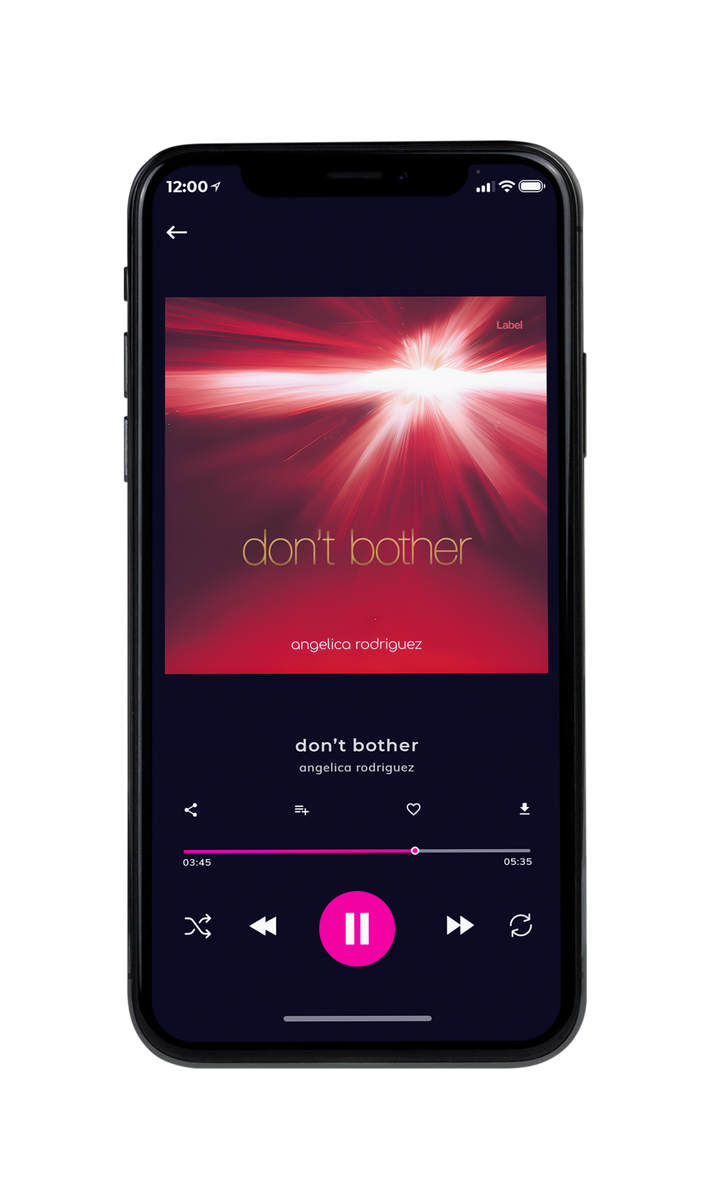This screenshot has width=720, height=1200.
Task: Like the track with the heart icon
Action: (413, 810)
